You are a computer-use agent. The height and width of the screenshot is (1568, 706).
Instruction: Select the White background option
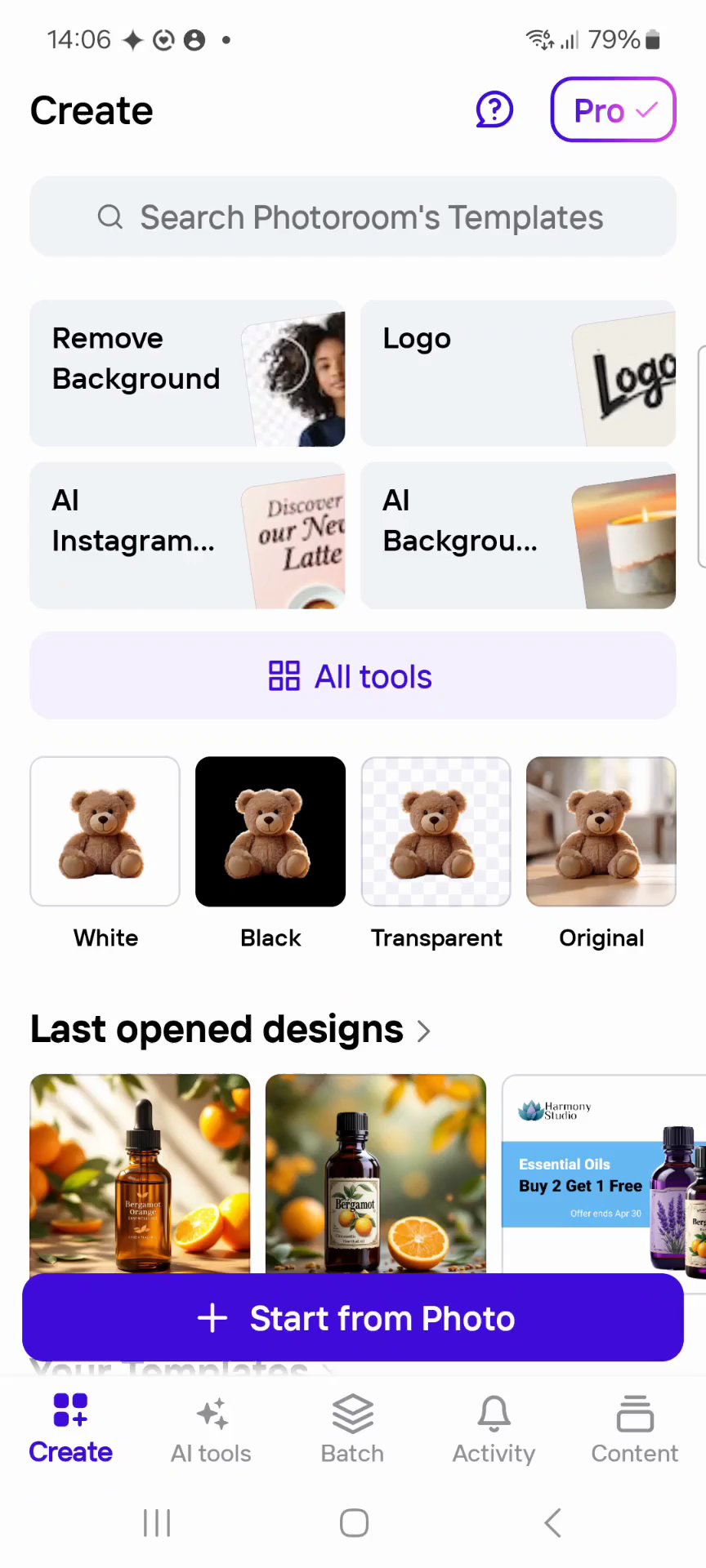(x=105, y=831)
